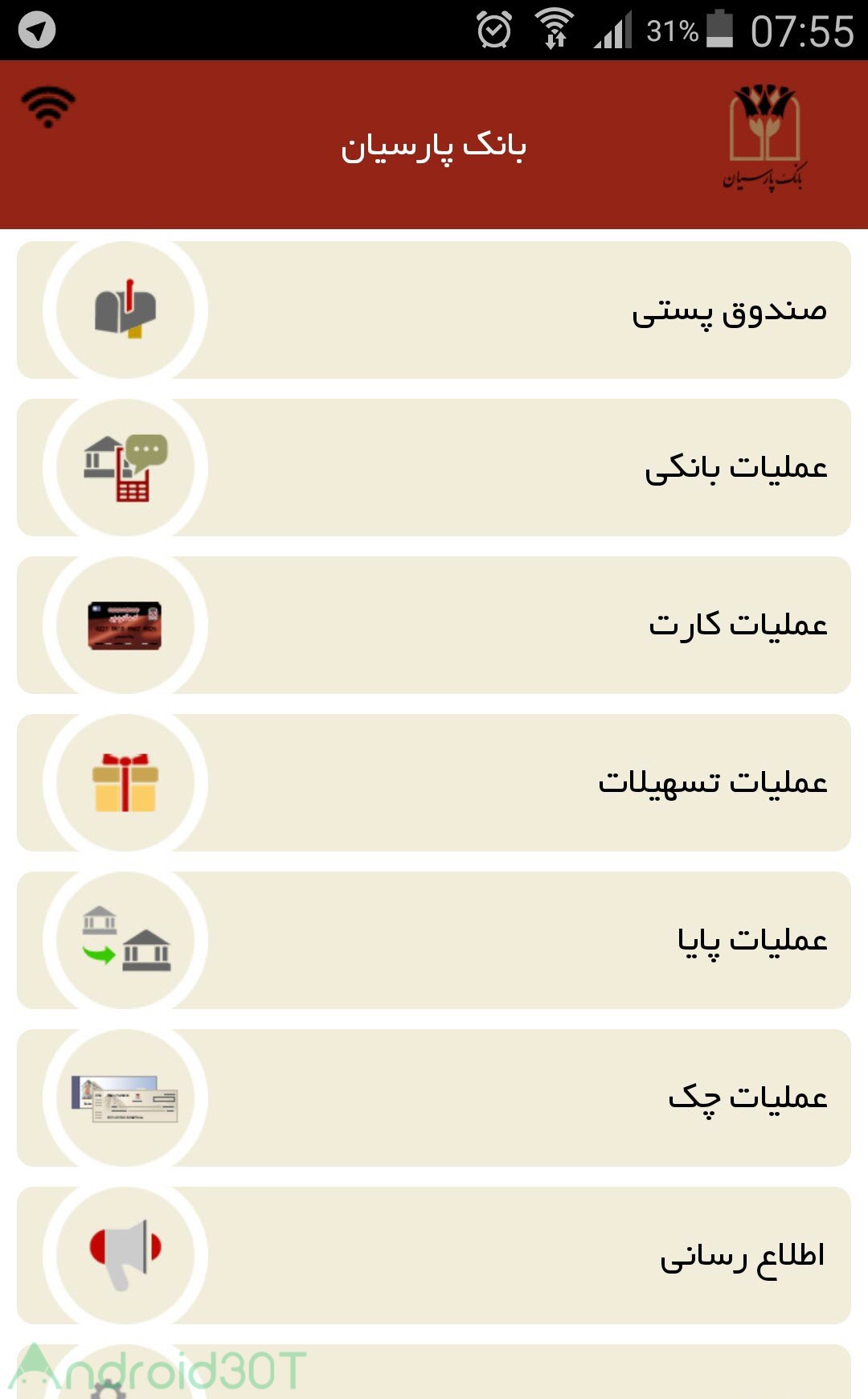Open اطلاع رسانی notifications section
The width and height of the screenshot is (868, 1399).
[434, 1256]
